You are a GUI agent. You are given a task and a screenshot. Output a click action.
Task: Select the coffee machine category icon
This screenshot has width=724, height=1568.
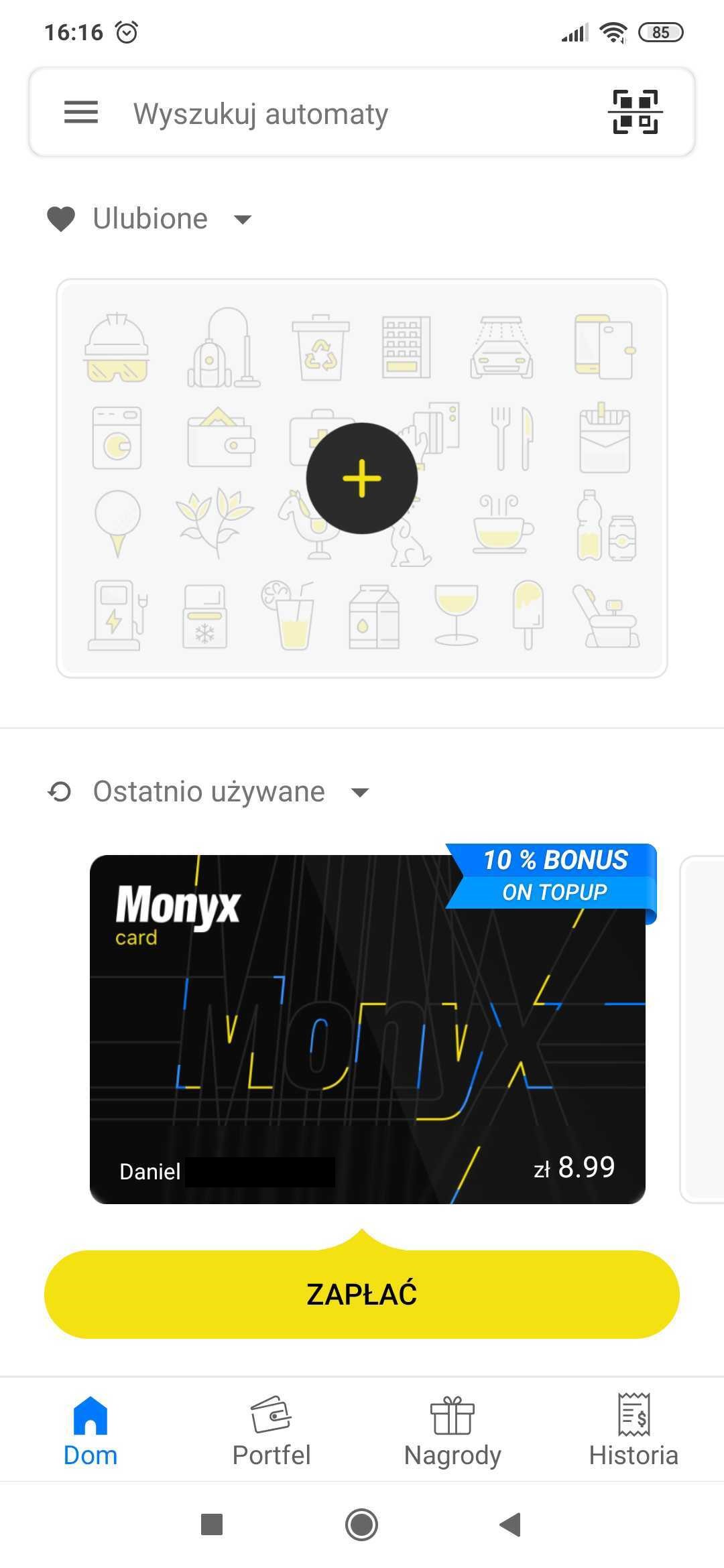click(499, 529)
